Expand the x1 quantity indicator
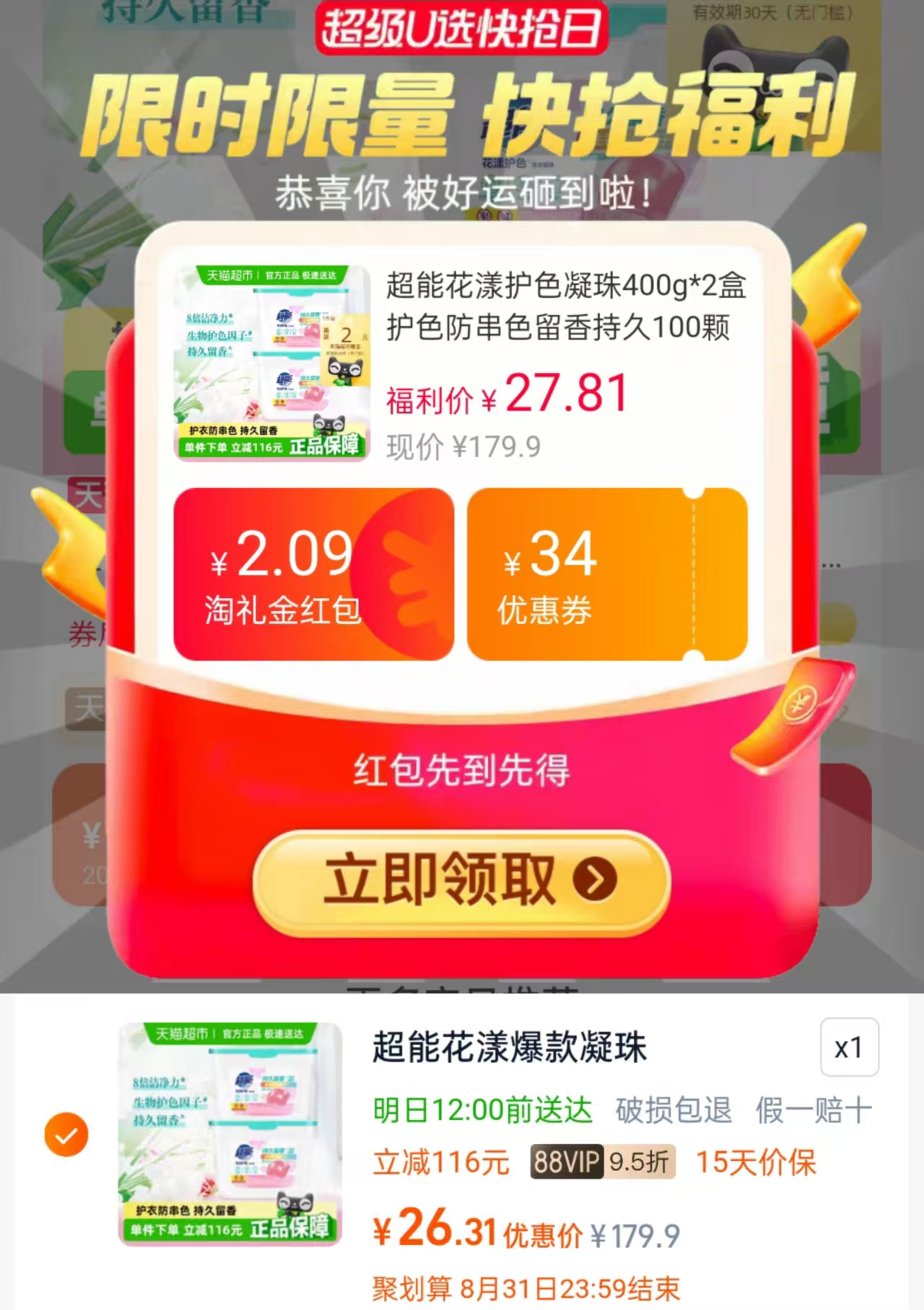Image resolution: width=924 pixels, height=1310 pixels. coord(849,1047)
